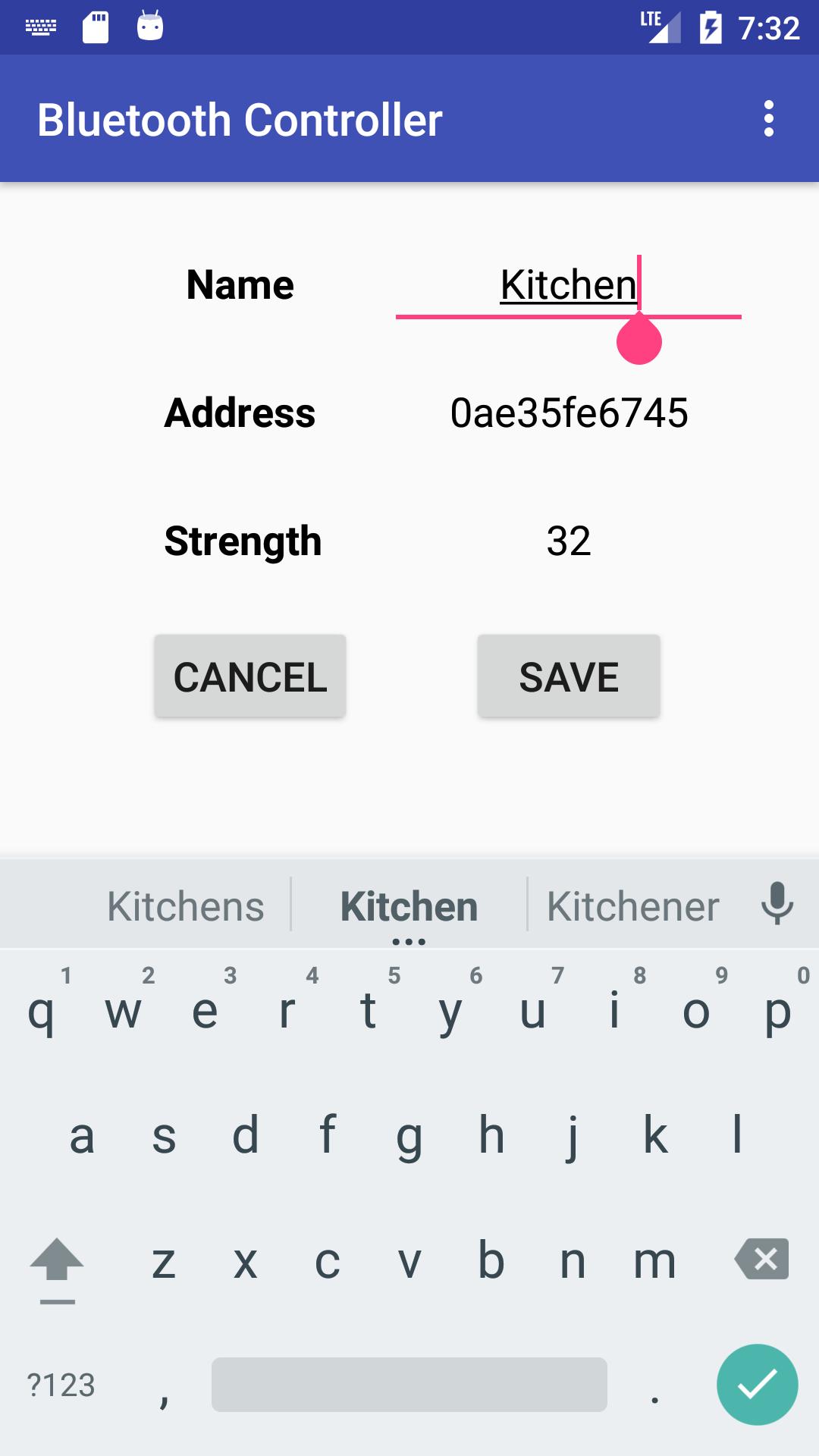Pick the bold "Kitchen" suggestion
This screenshot has width=819, height=1456.
[x=409, y=906]
